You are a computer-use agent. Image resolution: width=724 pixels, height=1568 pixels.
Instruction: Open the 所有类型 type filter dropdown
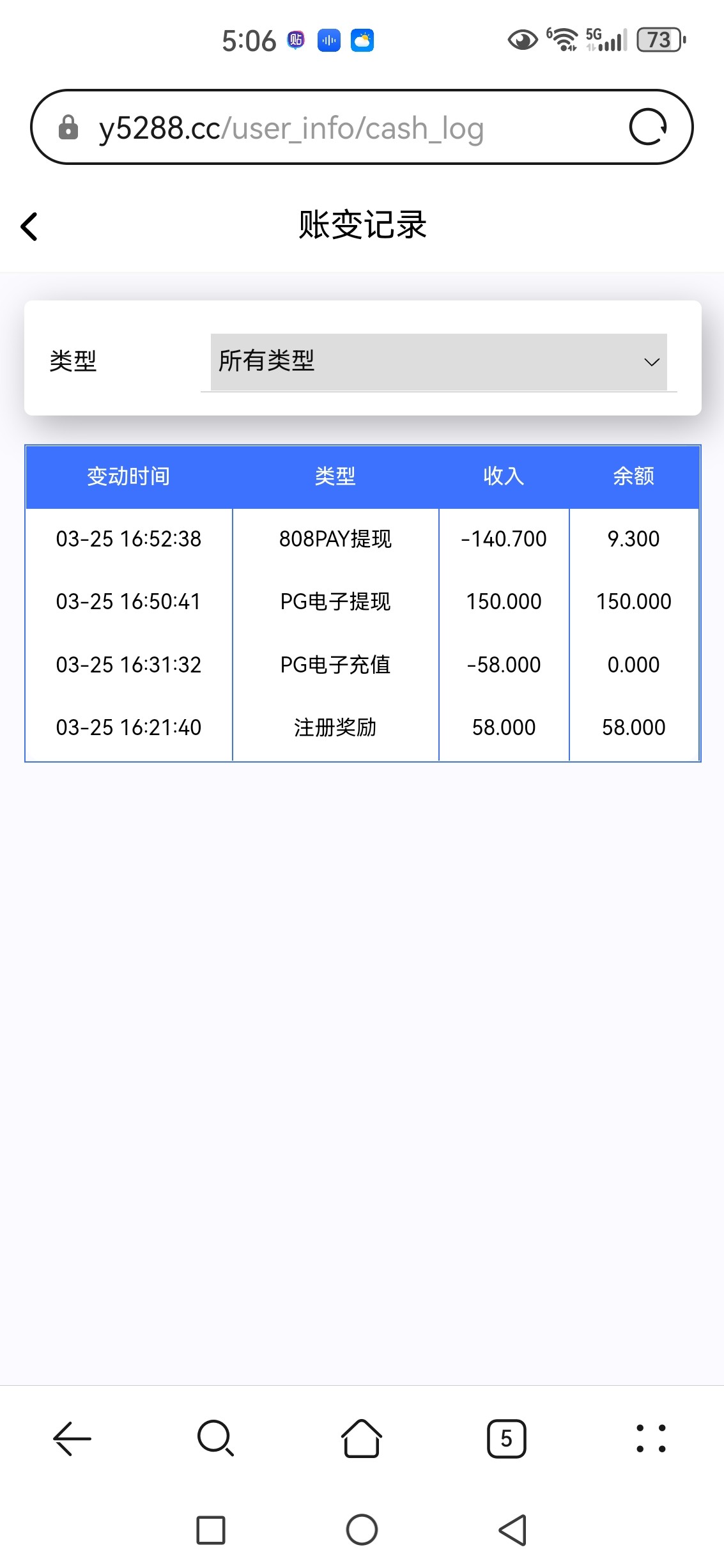(x=438, y=361)
